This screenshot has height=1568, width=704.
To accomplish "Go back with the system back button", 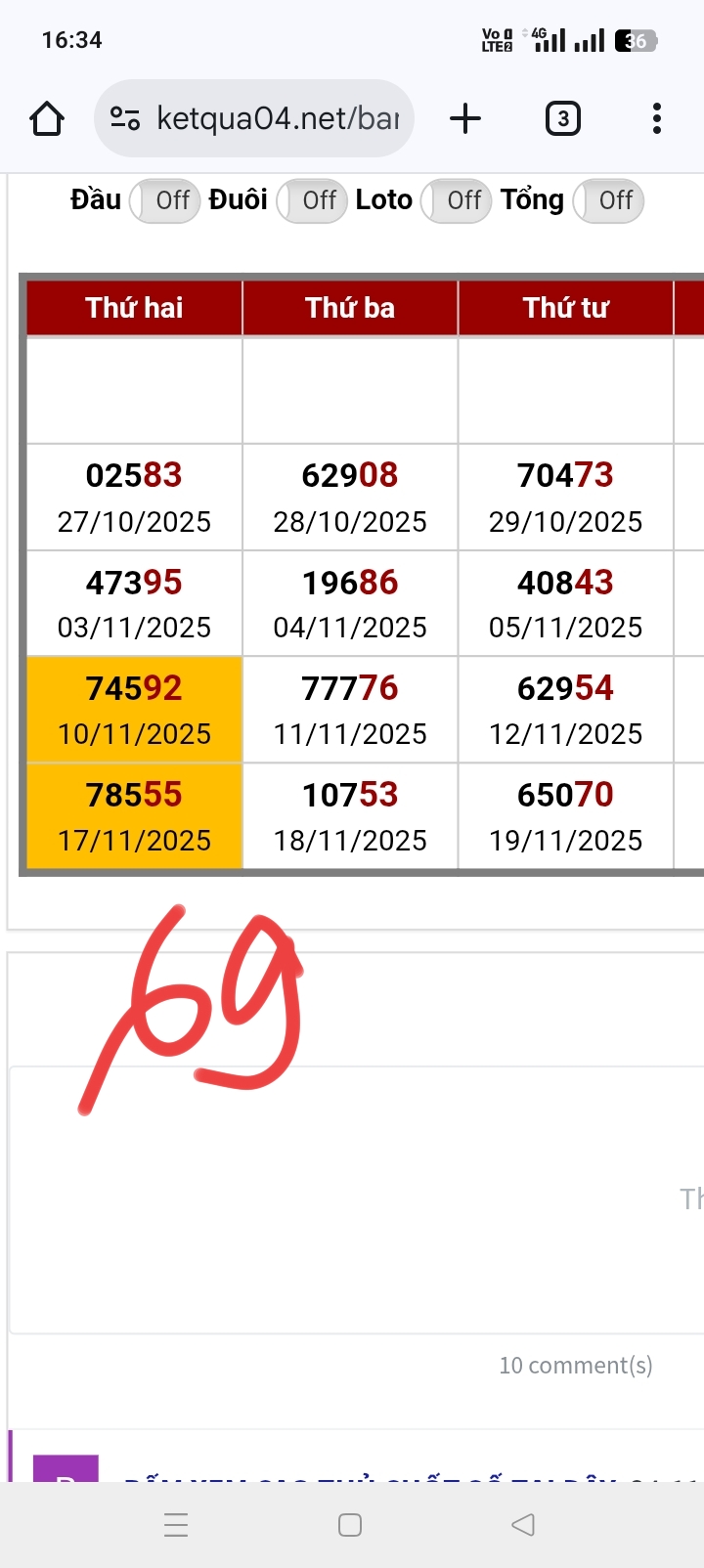I will (x=523, y=1524).
